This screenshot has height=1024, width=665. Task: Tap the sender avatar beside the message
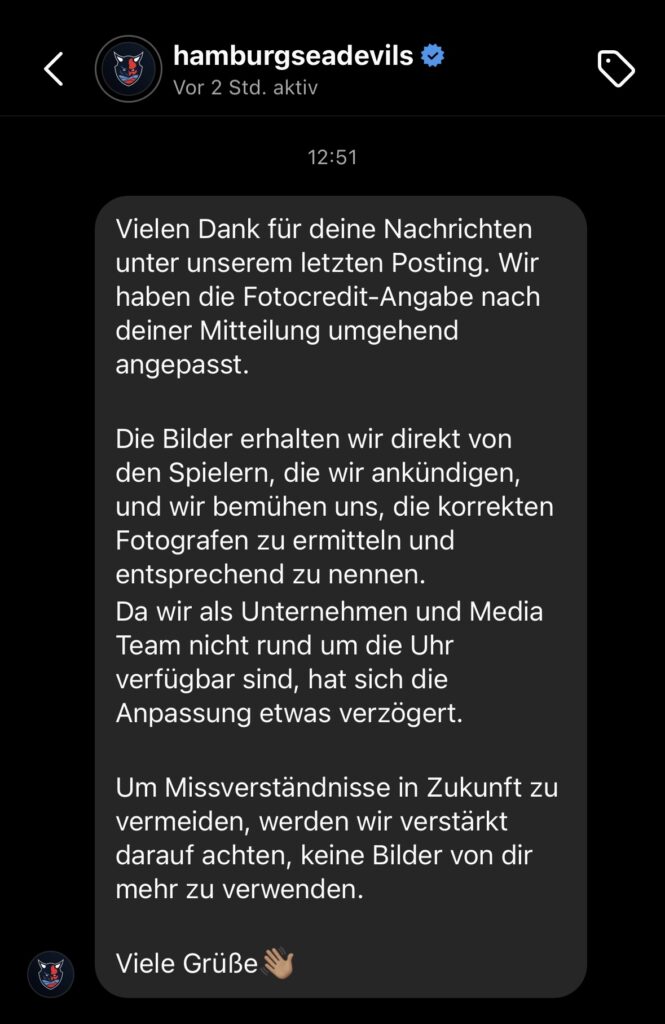[50, 973]
